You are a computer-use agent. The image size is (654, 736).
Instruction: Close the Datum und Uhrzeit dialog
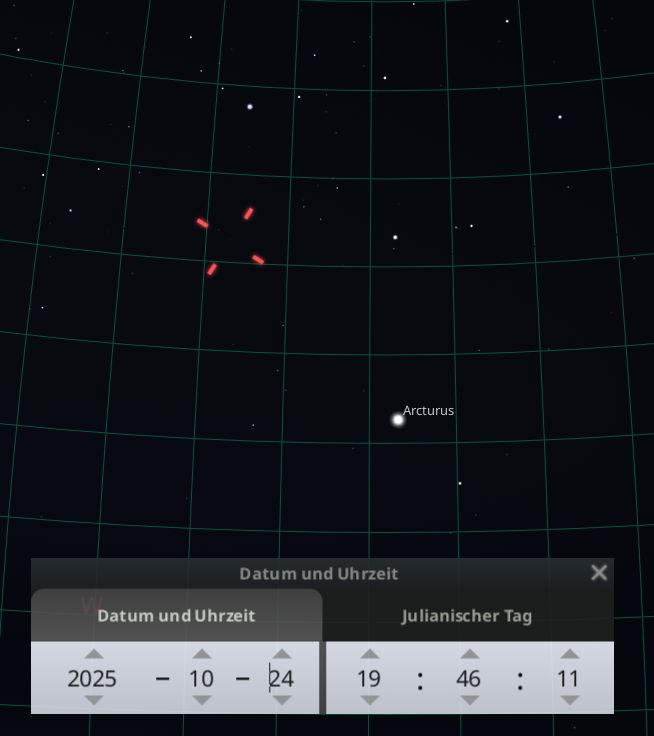[x=599, y=572]
